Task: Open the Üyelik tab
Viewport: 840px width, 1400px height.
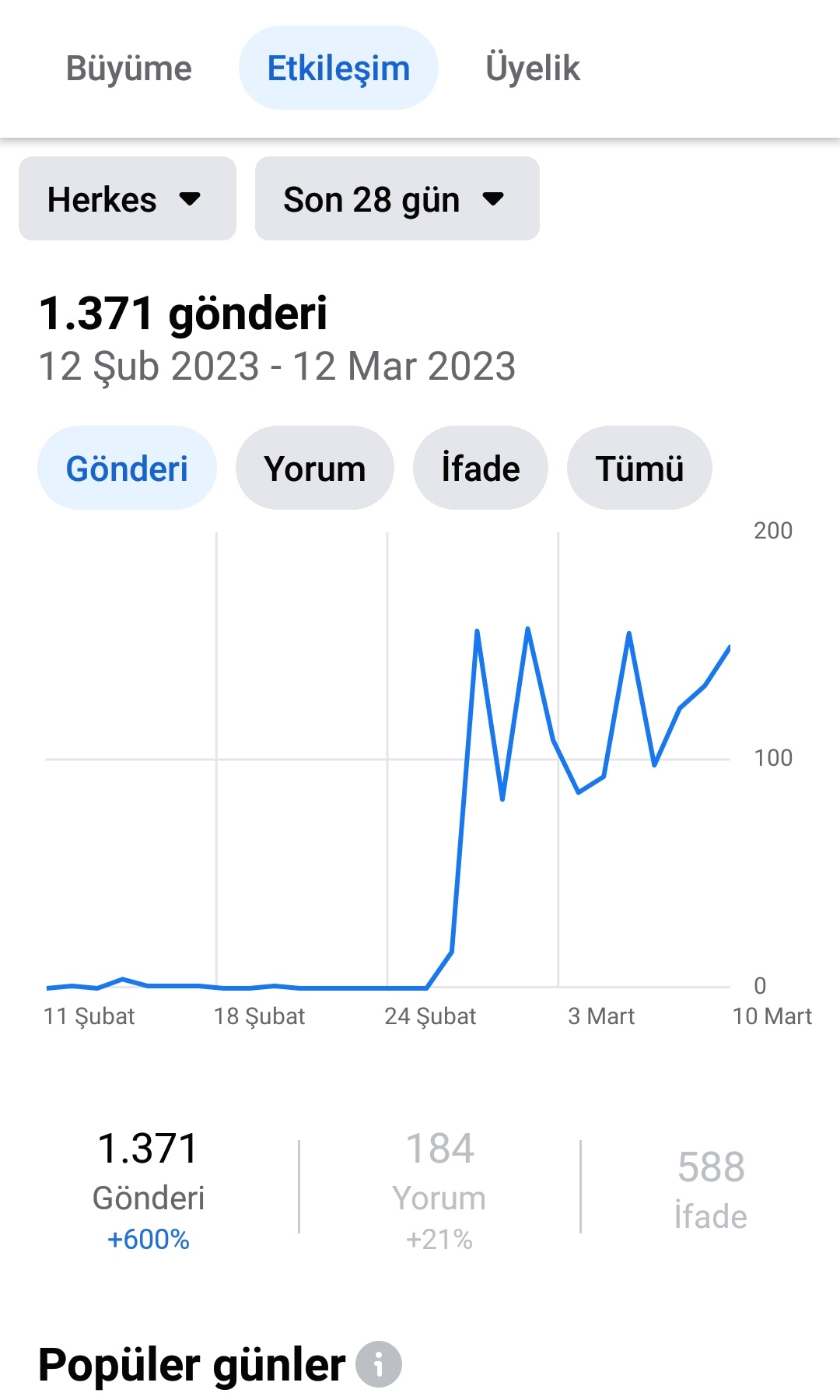Action: click(533, 68)
